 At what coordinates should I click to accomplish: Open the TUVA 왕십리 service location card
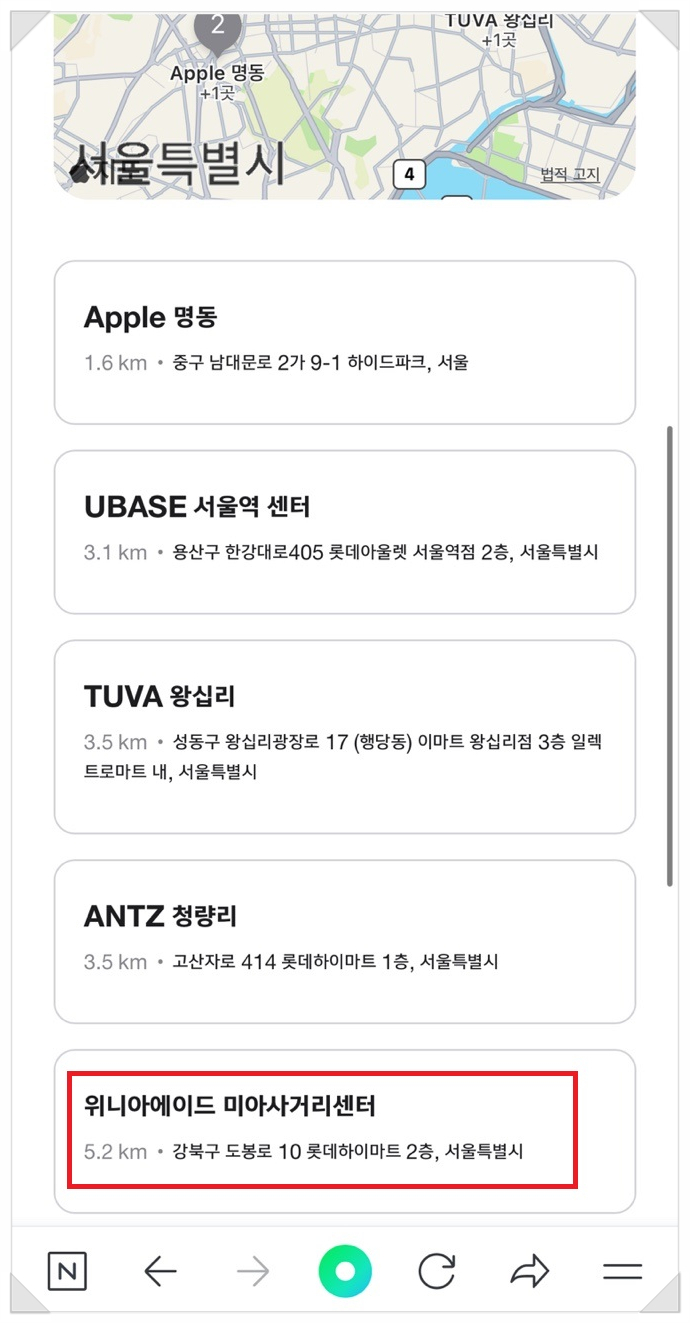pyautogui.click(x=344, y=736)
